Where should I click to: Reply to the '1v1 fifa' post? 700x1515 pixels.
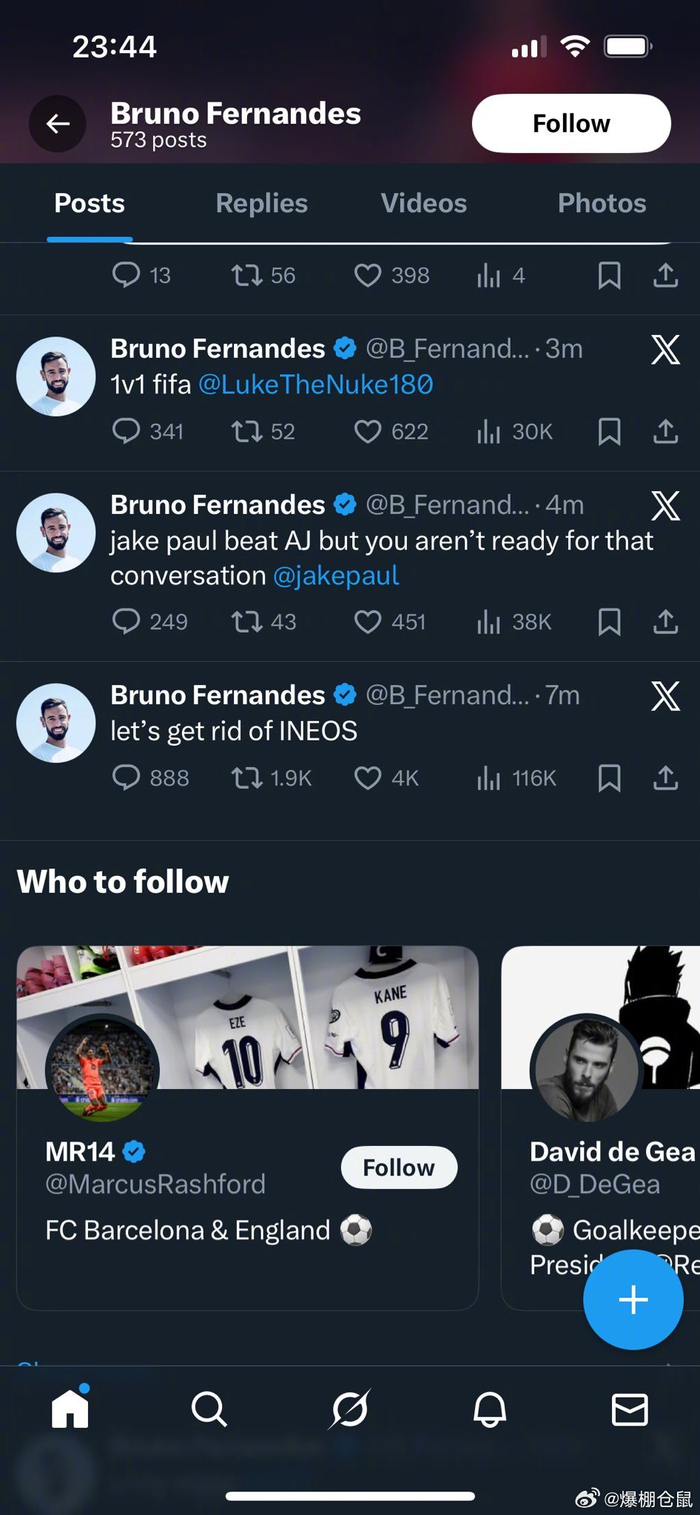[x=126, y=431]
